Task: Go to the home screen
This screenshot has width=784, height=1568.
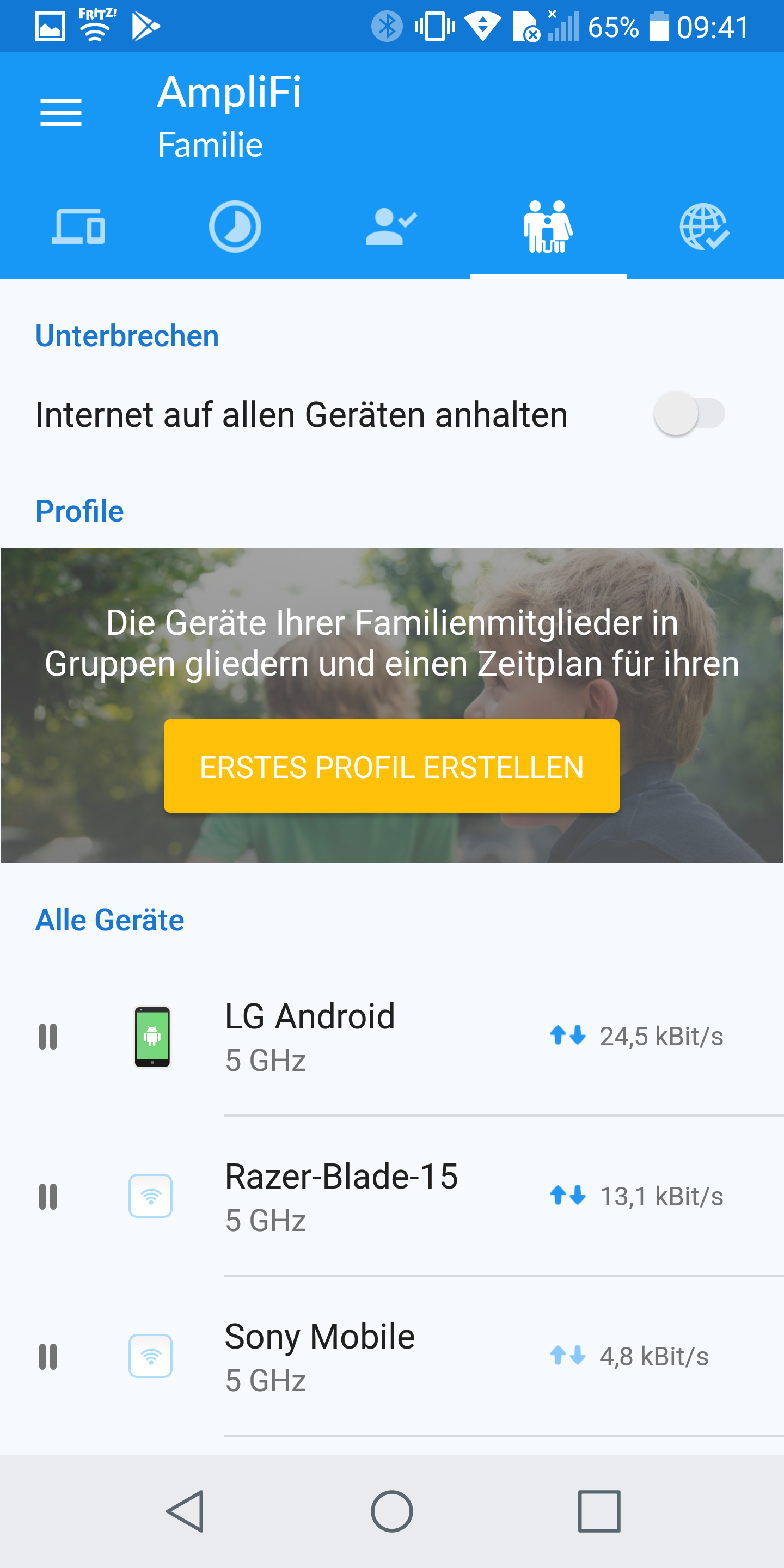Action: 392,1511
